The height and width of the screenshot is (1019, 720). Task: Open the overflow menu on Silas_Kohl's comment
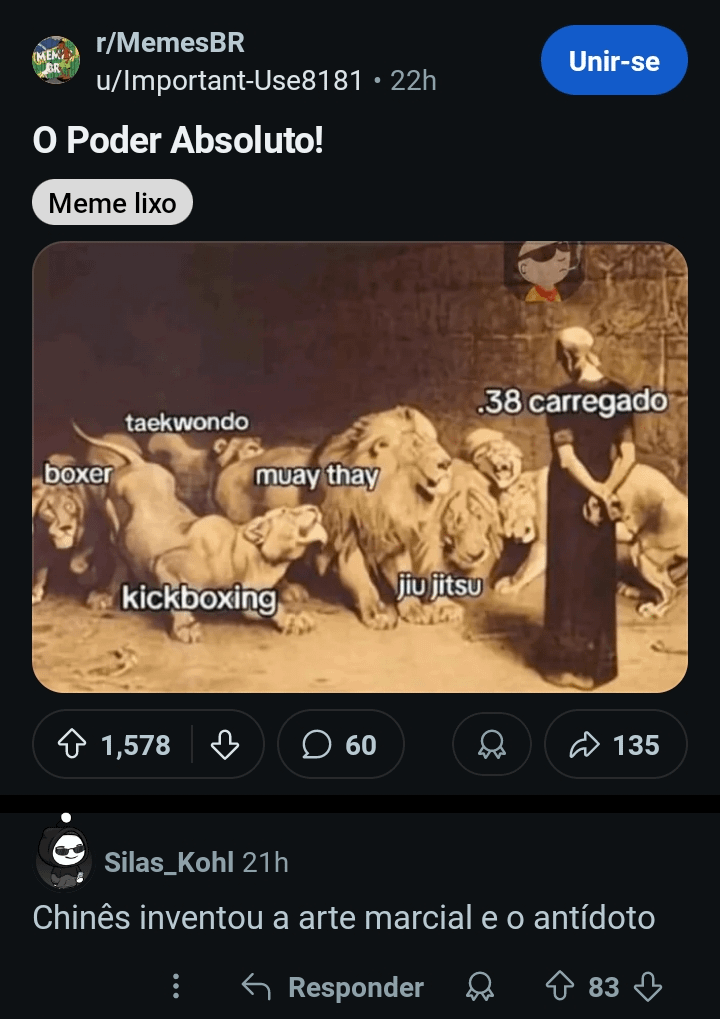(176, 988)
